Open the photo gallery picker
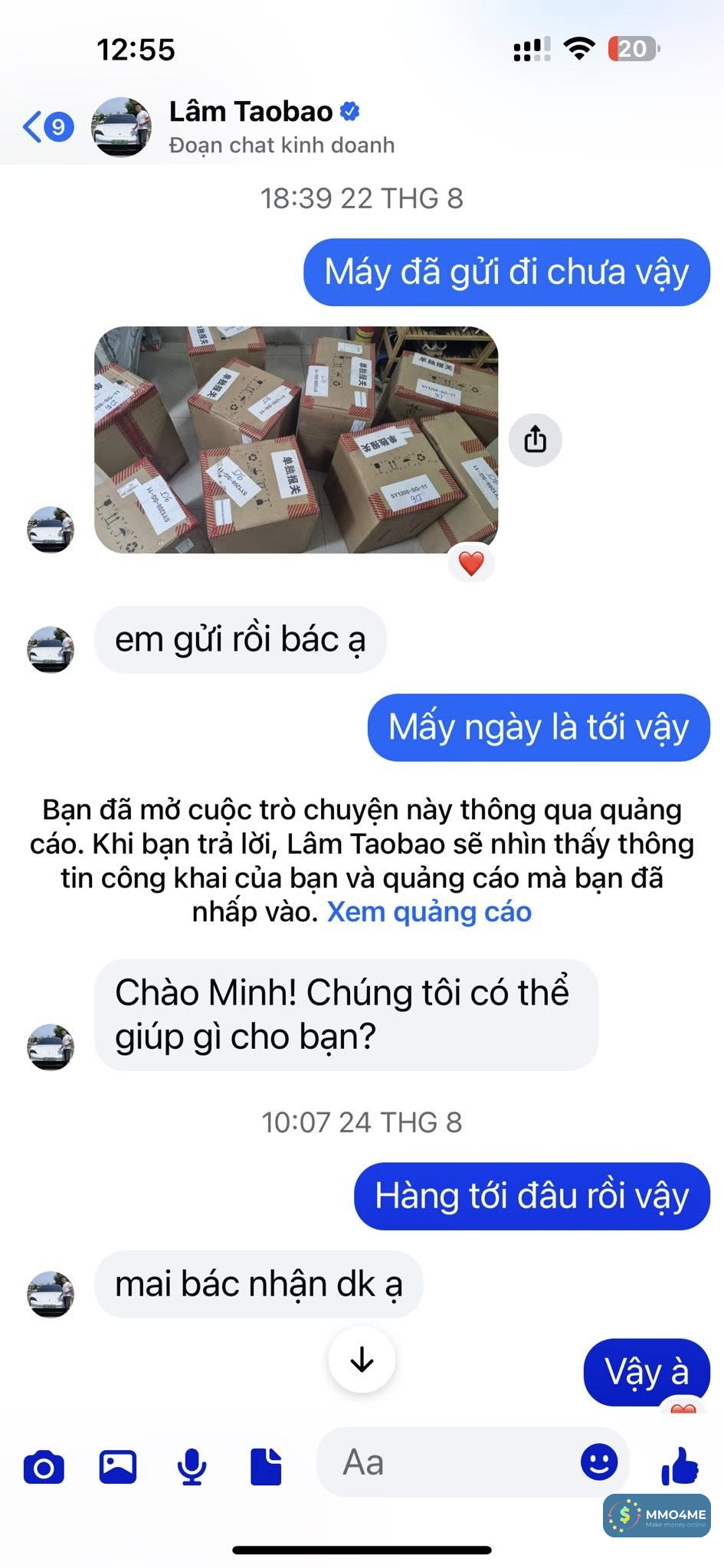The width and height of the screenshot is (724, 1568). (x=118, y=1467)
